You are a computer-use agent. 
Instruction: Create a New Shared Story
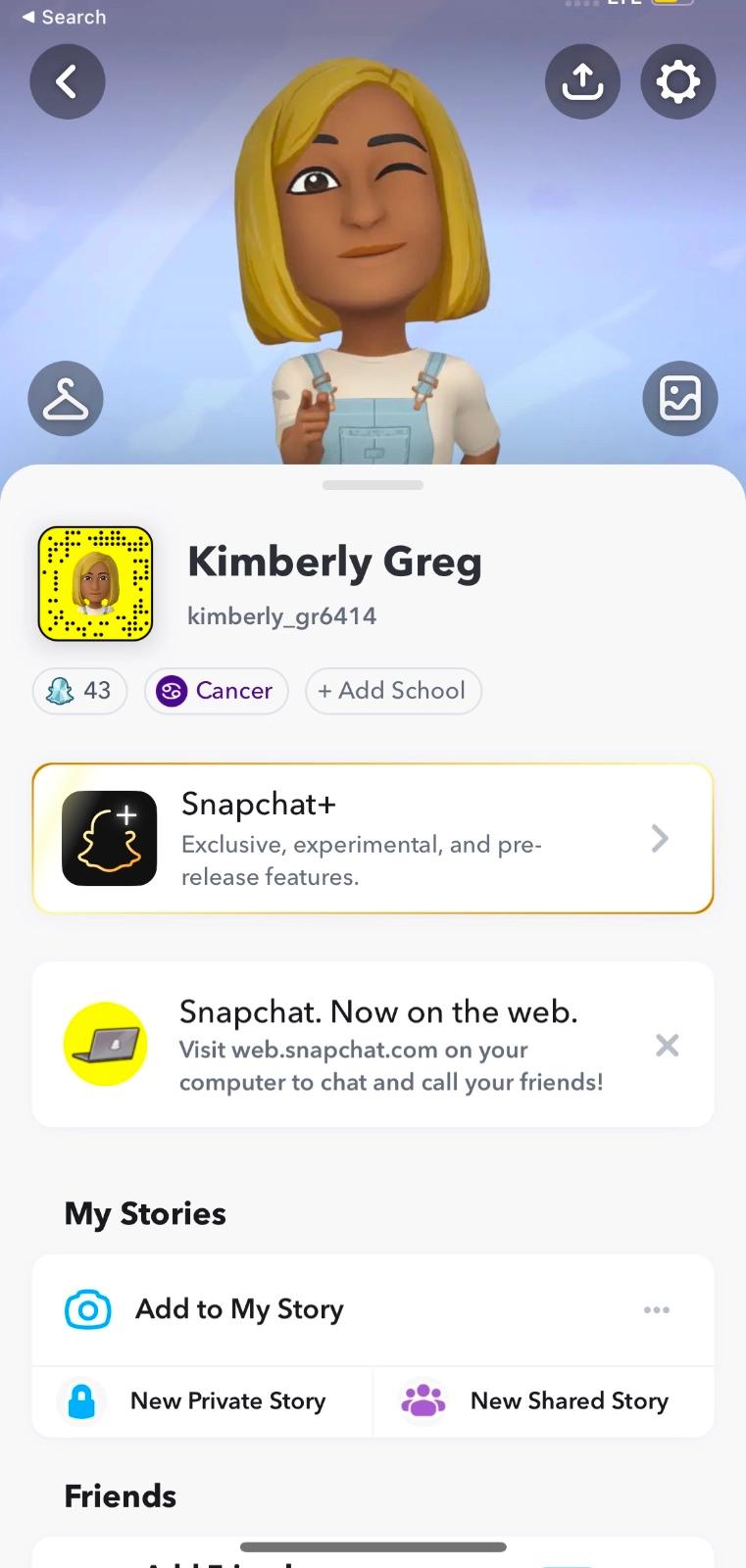(x=543, y=1401)
